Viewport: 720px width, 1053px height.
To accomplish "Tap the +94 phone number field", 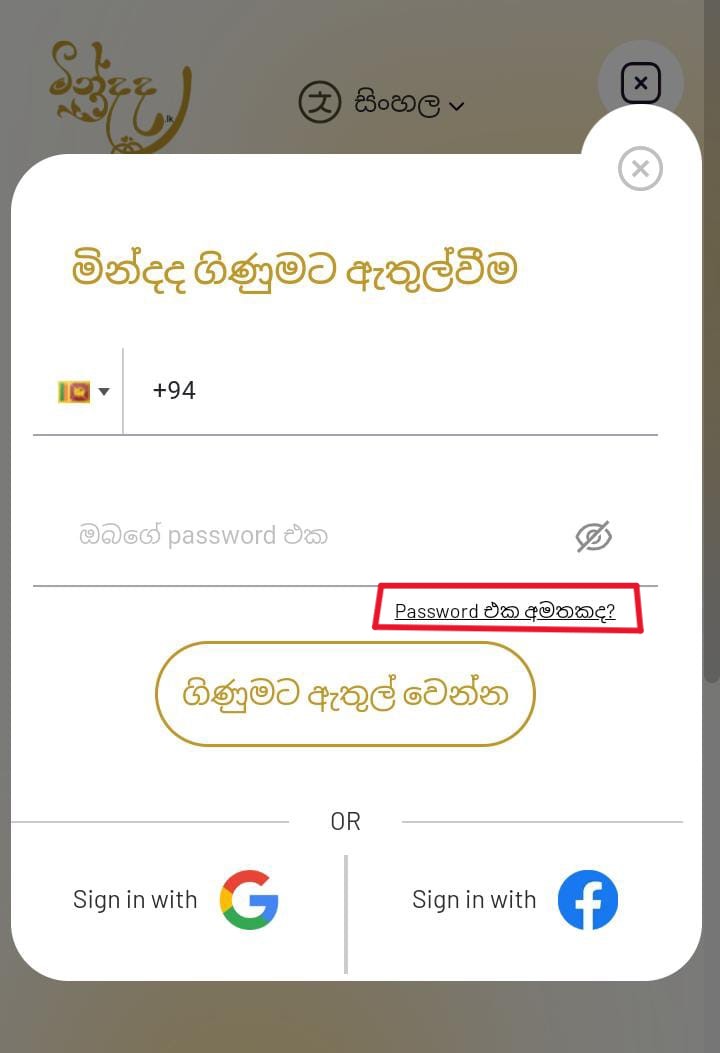I will coord(390,391).
